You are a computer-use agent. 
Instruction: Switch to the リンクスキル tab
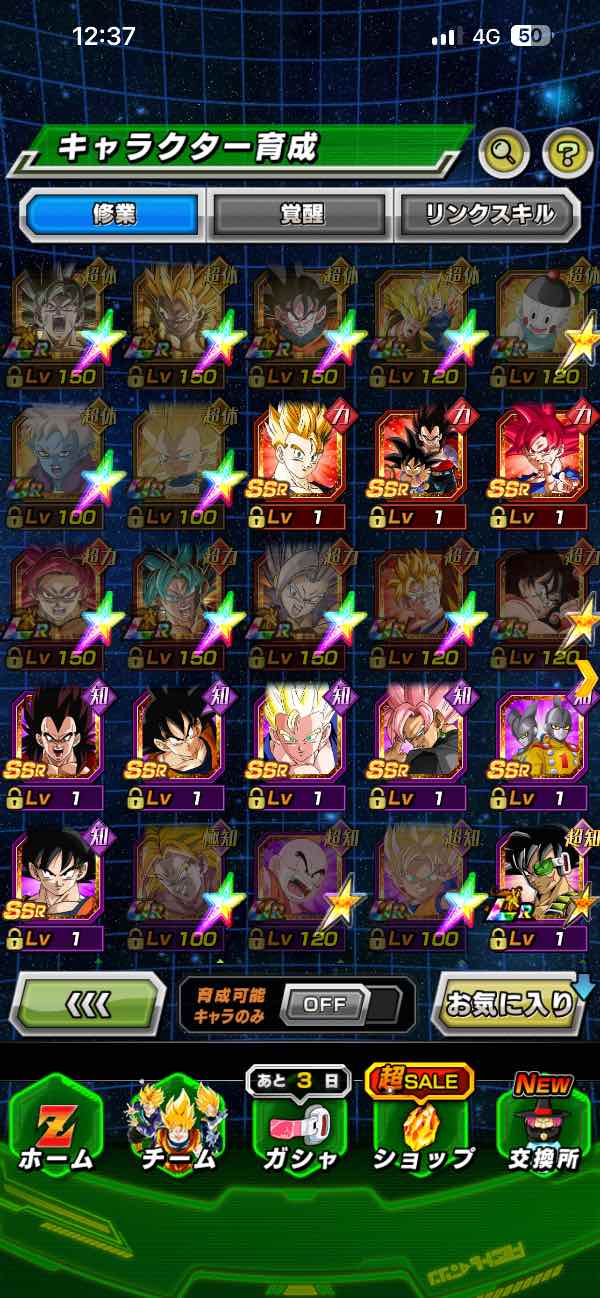(x=487, y=214)
